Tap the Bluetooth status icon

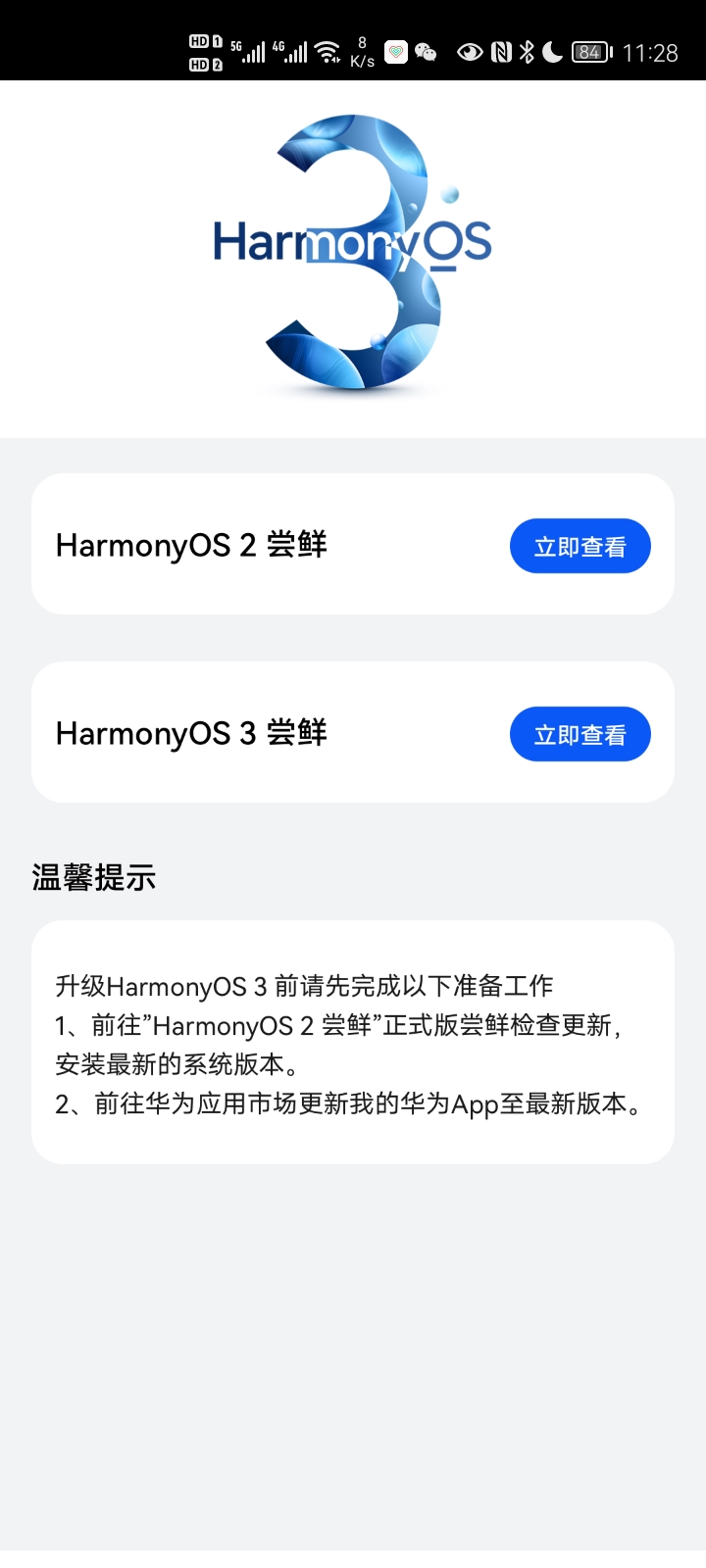[x=526, y=51]
